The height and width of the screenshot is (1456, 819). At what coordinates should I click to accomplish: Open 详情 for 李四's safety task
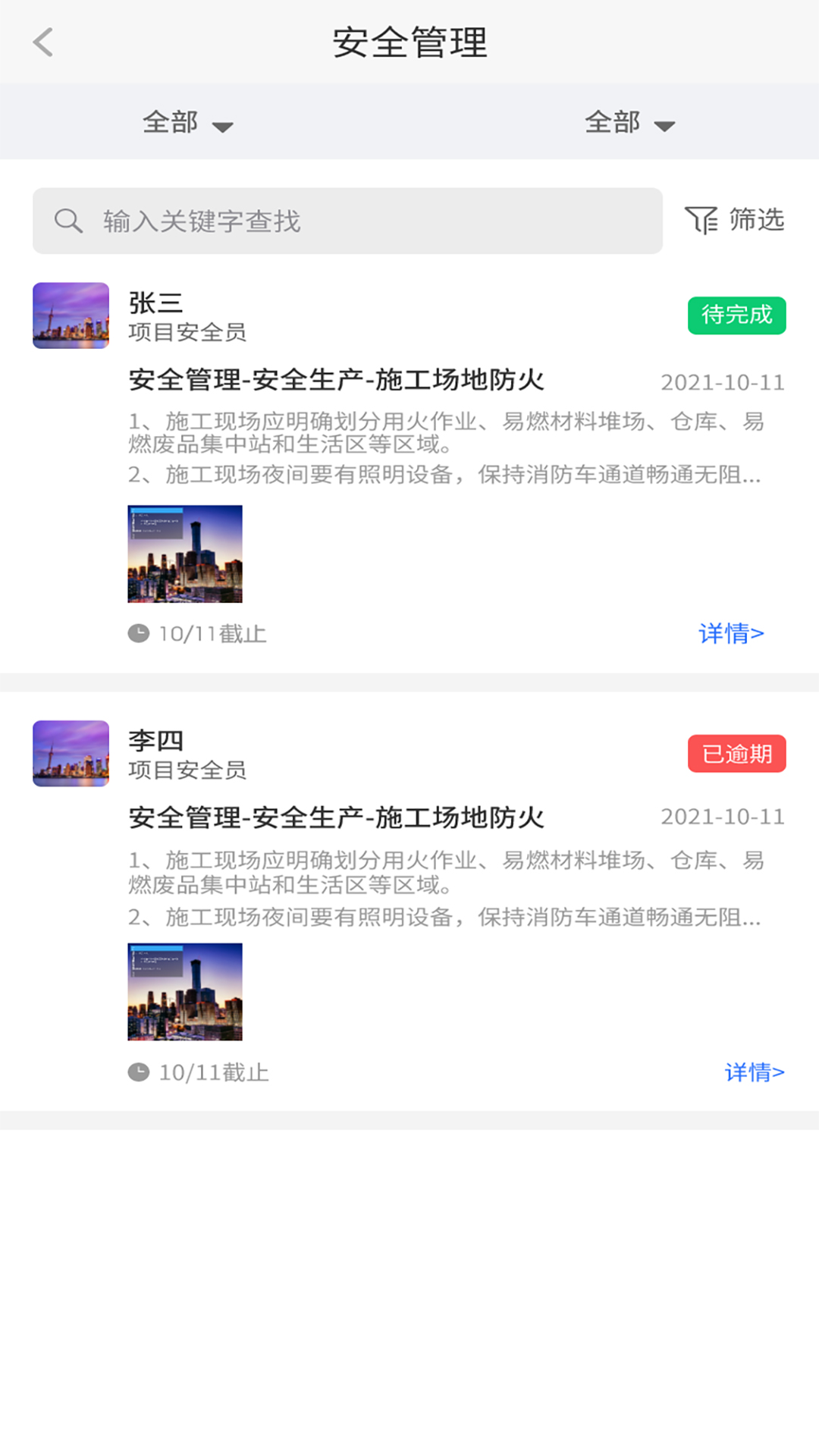coord(754,1072)
